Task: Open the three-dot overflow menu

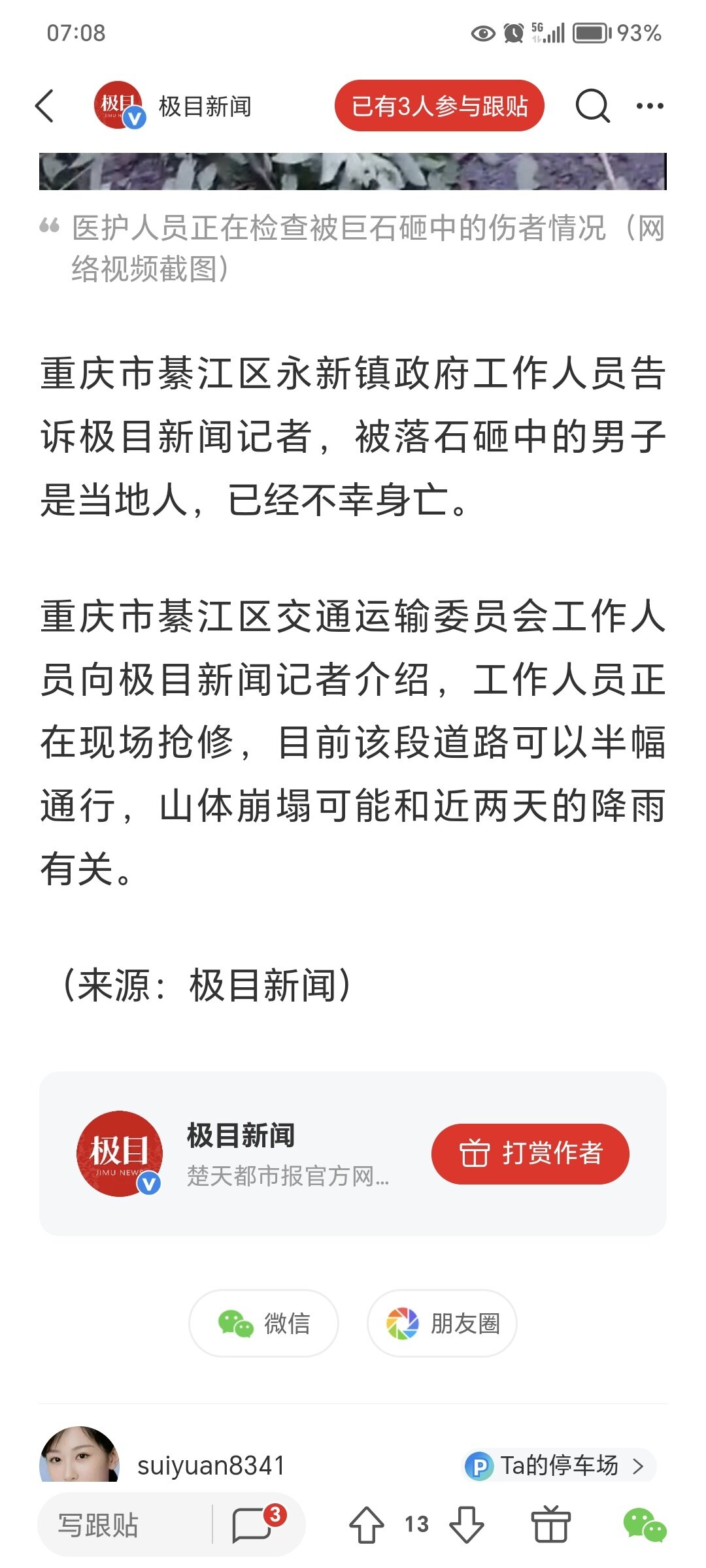Action: tap(650, 106)
